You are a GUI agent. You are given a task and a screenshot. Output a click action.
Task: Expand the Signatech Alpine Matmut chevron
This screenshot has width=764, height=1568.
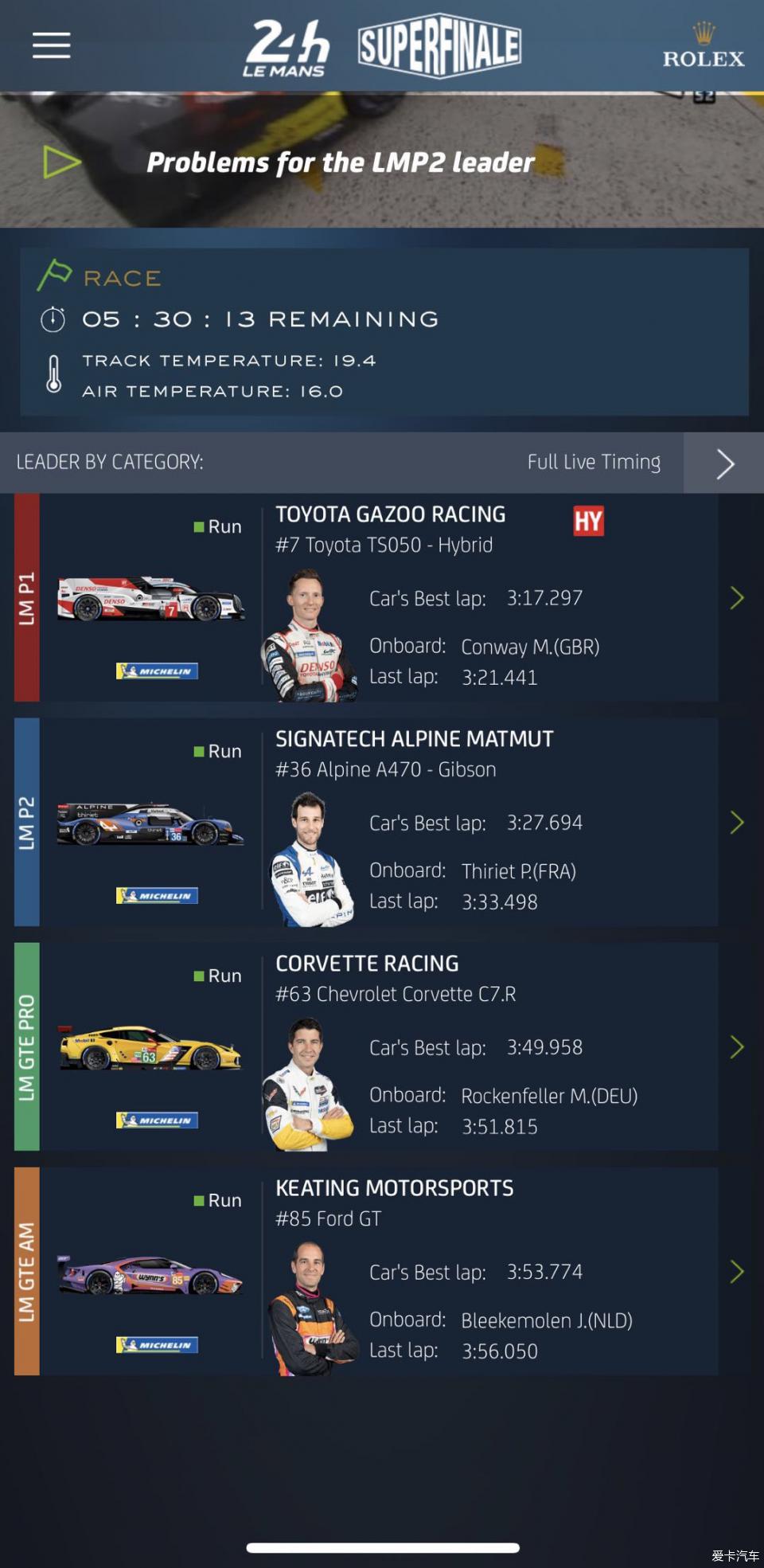click(737, 823)
